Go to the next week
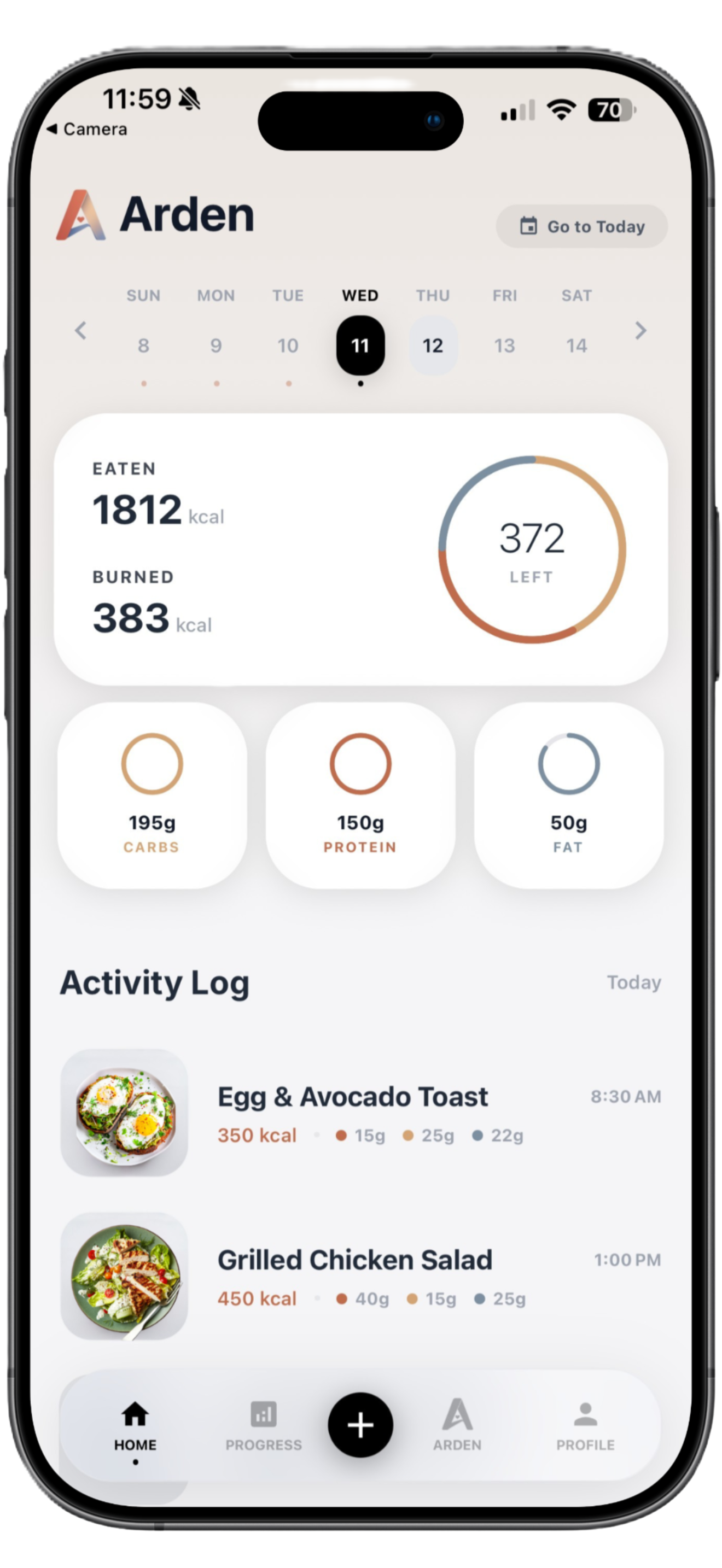 (x=640, y=331)
